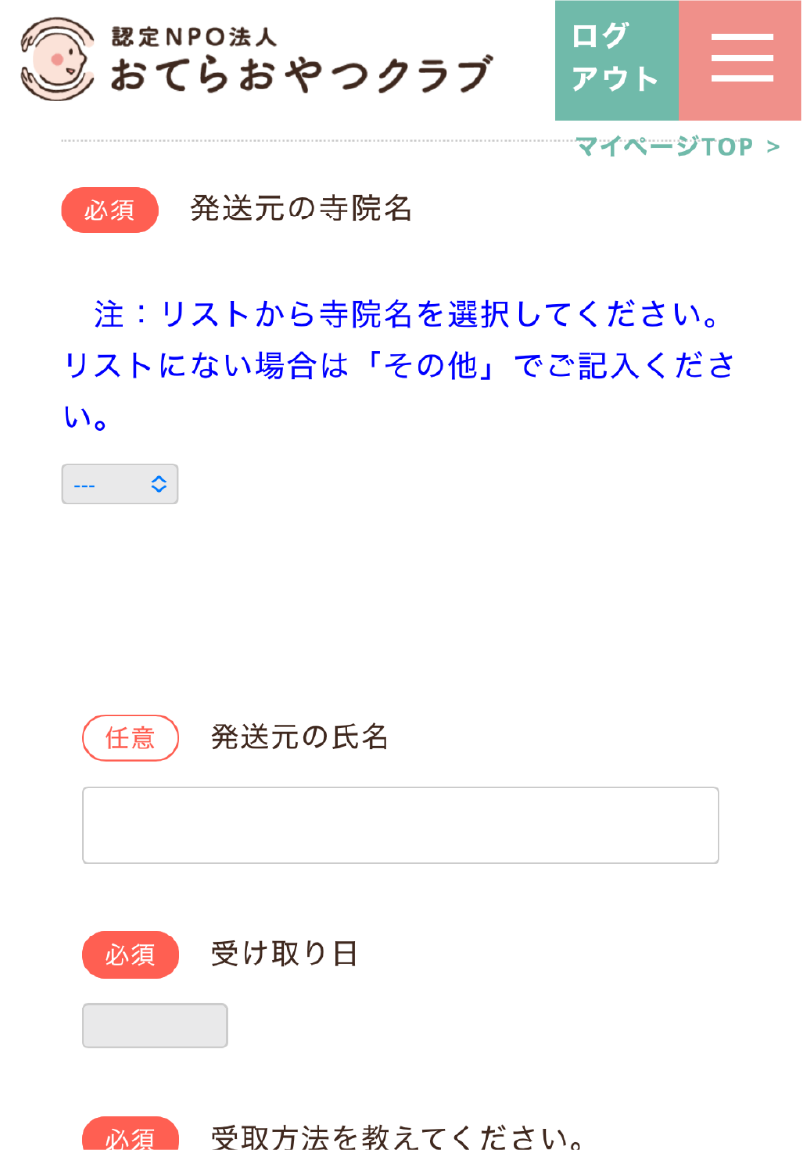Select the 受け取り日 date field
This screenshot has height=1150, width=802.
(155, 1026)
